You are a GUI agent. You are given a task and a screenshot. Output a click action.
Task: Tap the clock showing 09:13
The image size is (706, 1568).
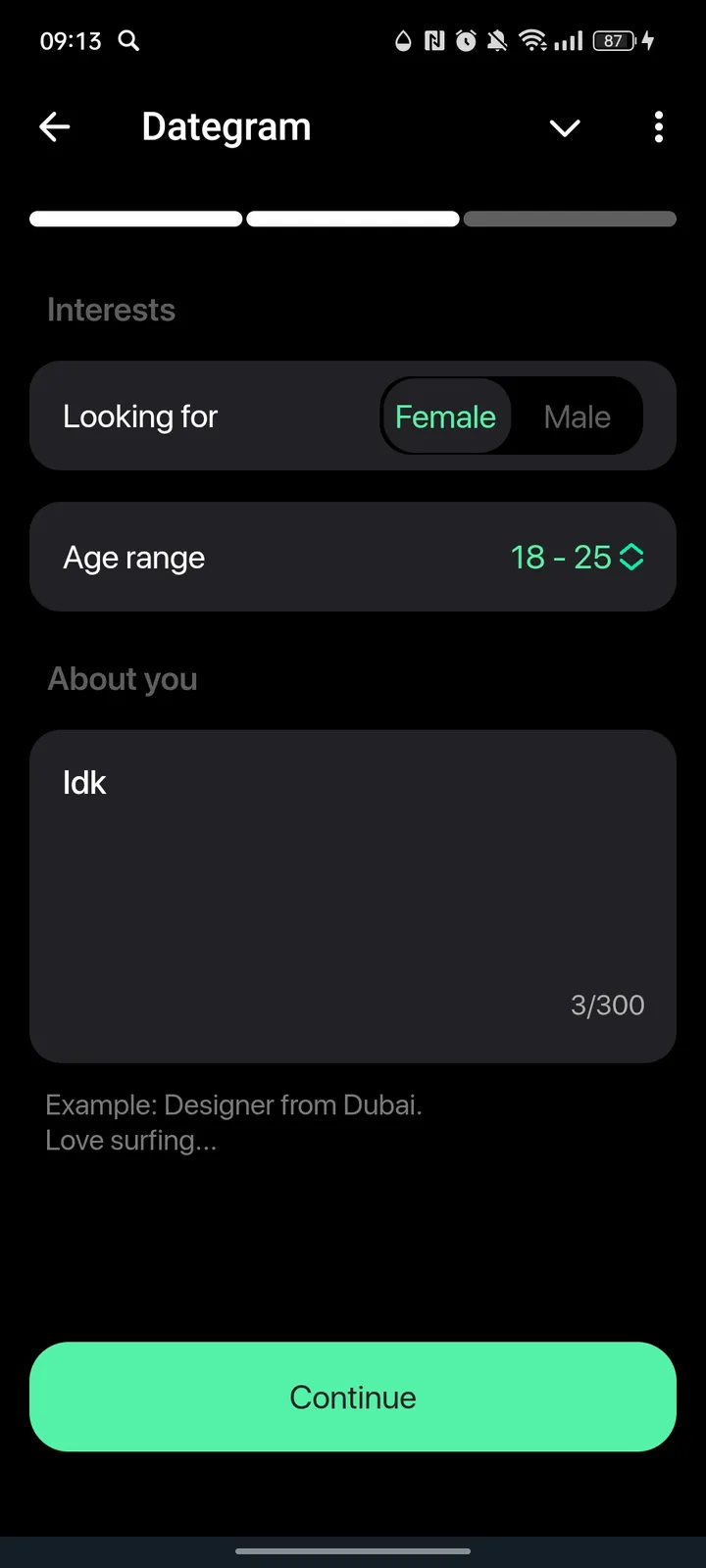[70, 40]
